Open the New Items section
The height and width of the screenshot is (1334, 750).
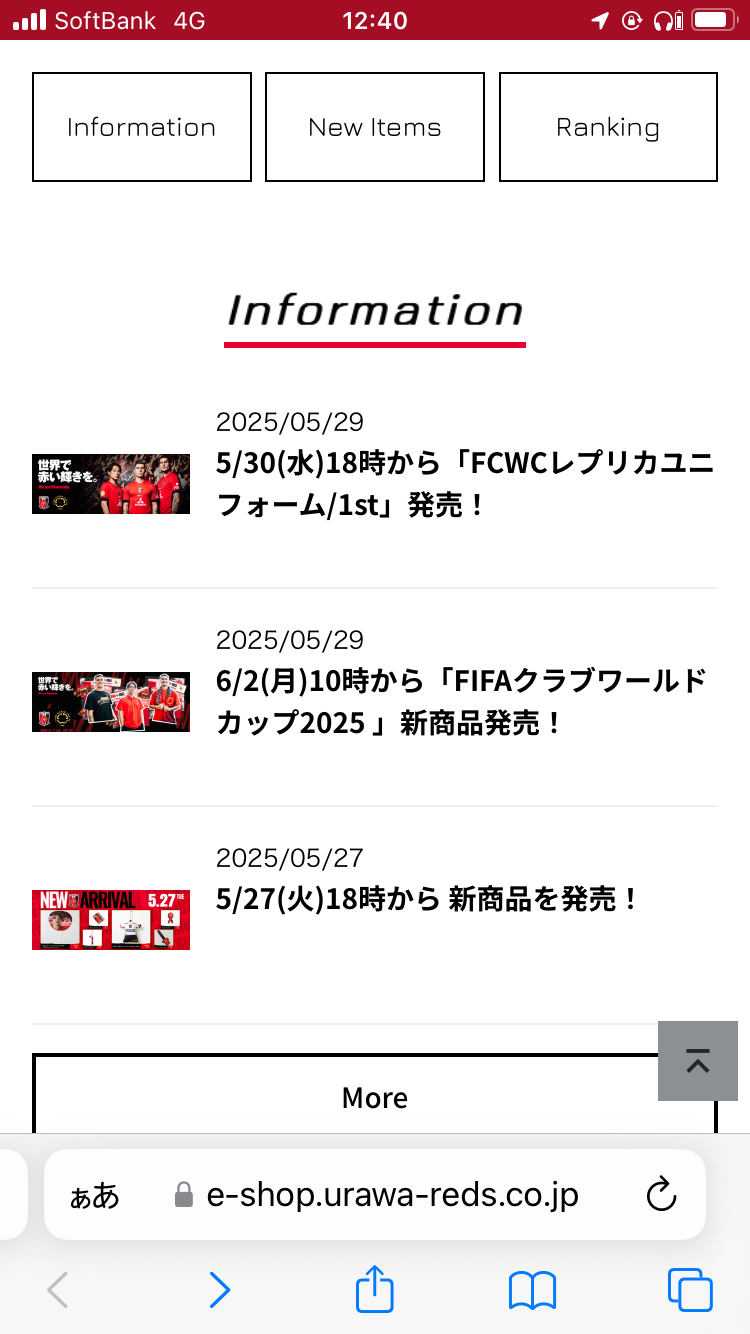pyautogui.click(x=374, y=127)
